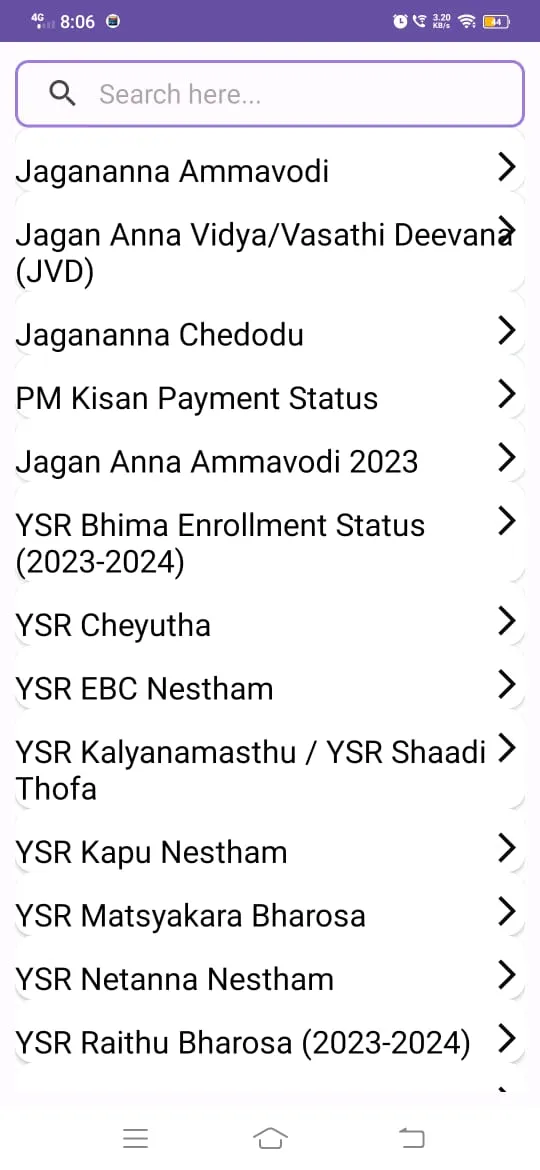The width and height of the screenshot is (540, 1170).
Task: Open YSR Kalyanamasthu / YSR Shaadi Thofa
Action: tap(270, 769)
